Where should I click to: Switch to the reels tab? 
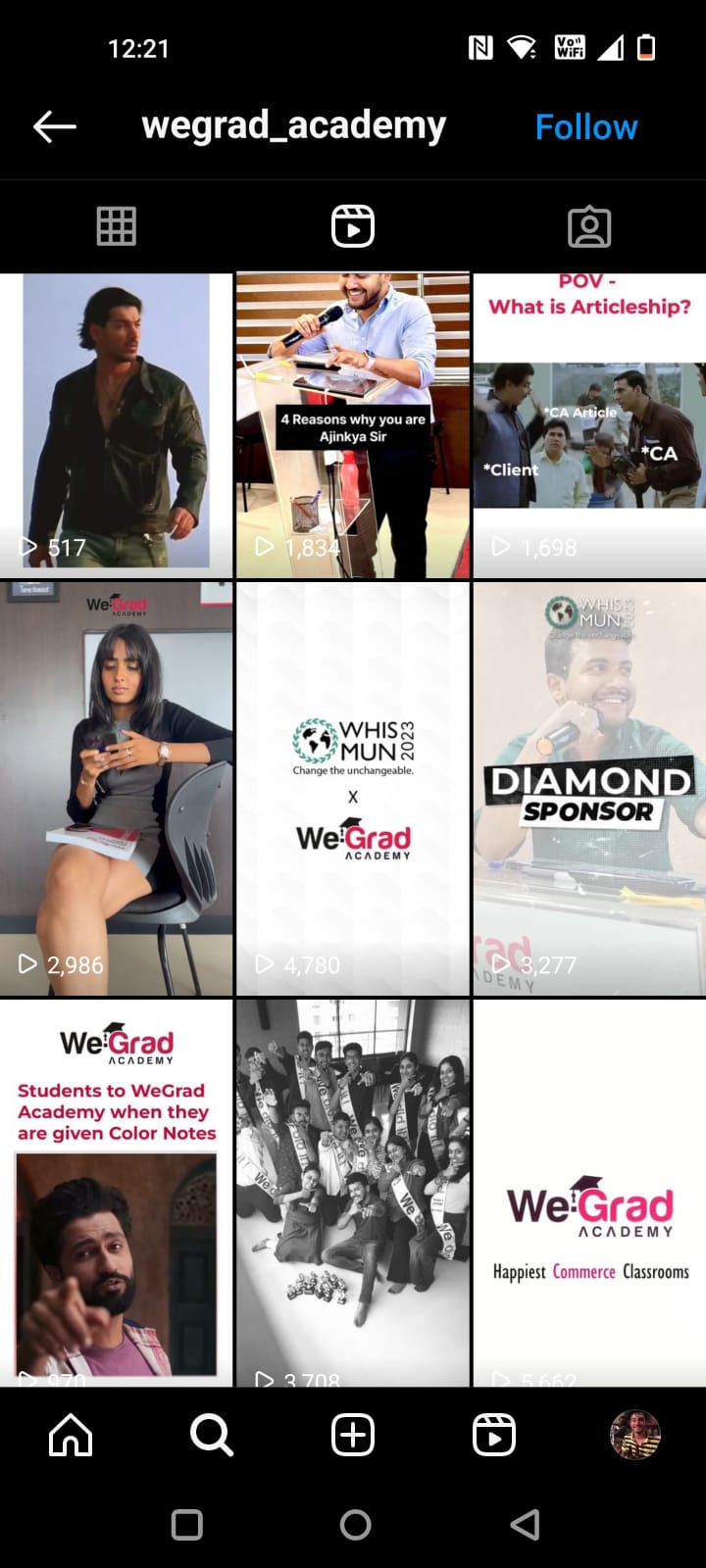pos(353,226)
